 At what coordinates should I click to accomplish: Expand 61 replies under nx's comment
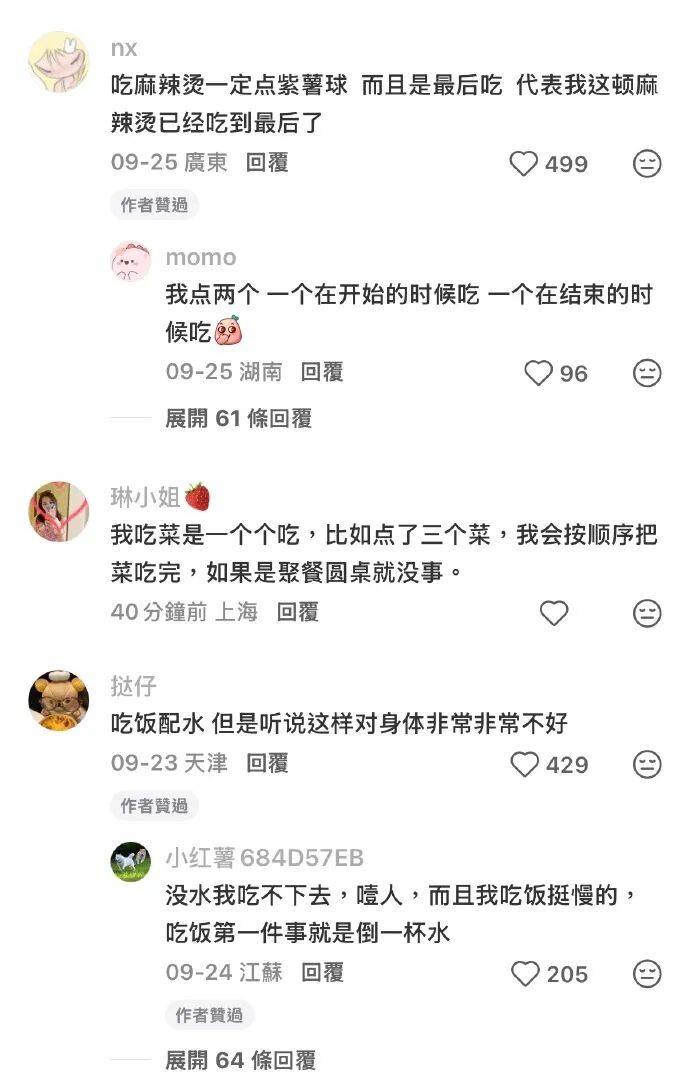(238, 419)
